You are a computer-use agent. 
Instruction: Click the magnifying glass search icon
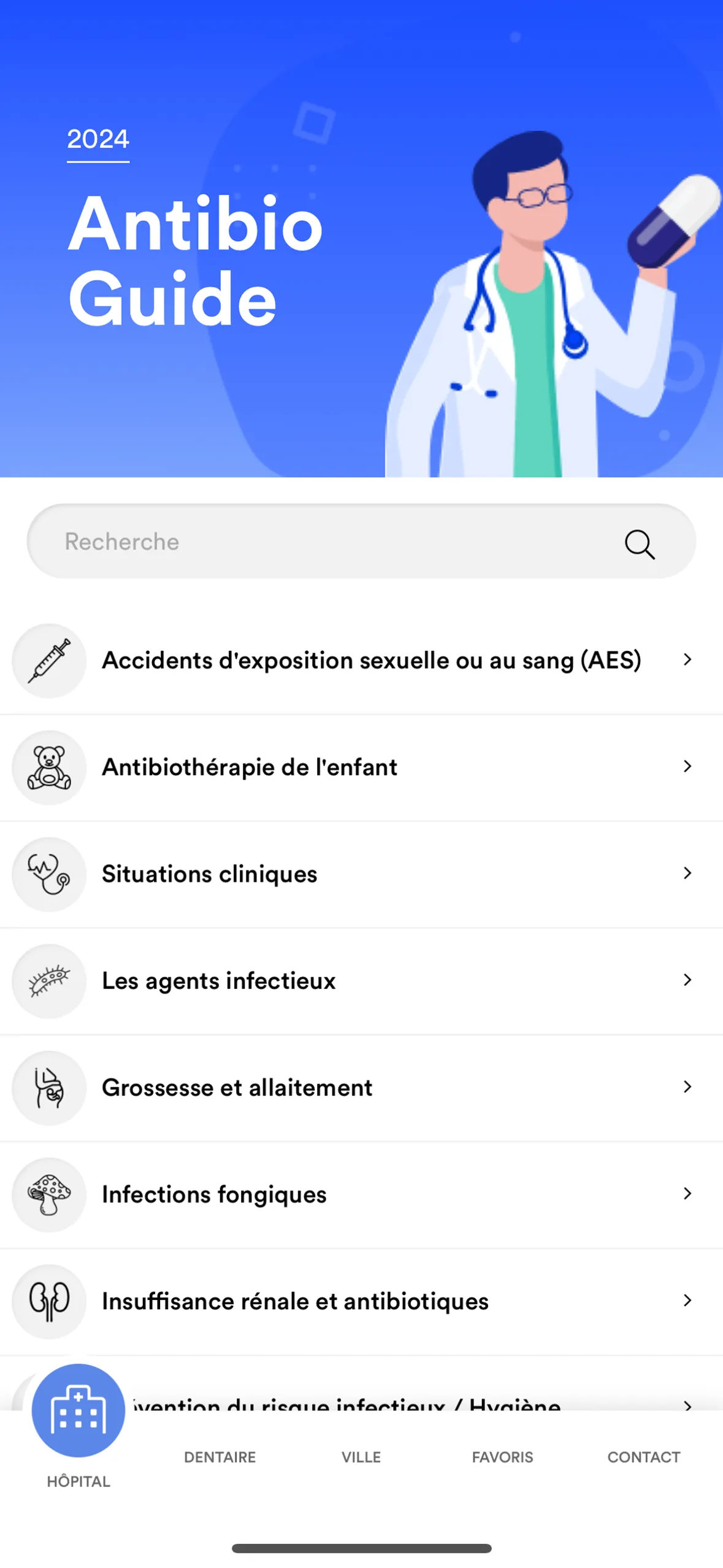tap(640, 542)
